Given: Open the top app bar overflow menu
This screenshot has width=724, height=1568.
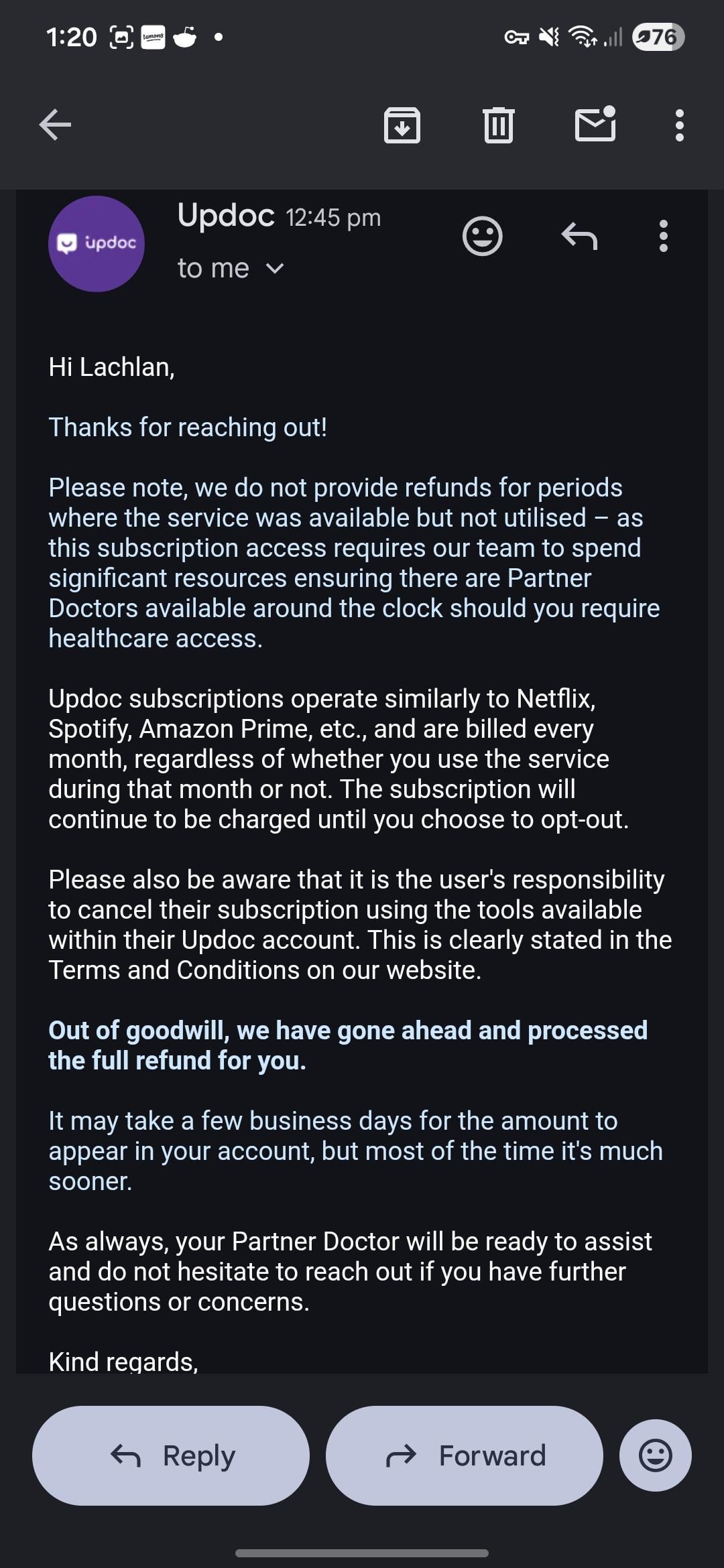Looking at the screenshot, I should [679, 125].
